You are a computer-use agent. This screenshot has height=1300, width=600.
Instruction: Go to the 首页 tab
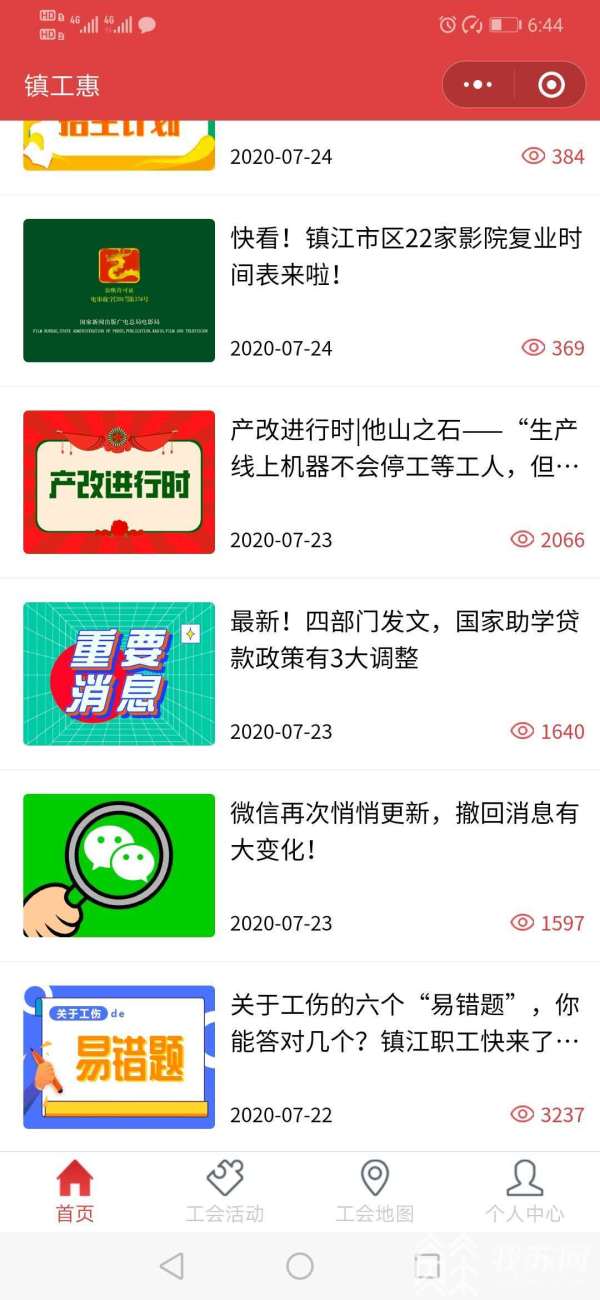[x=75, y=1192]
